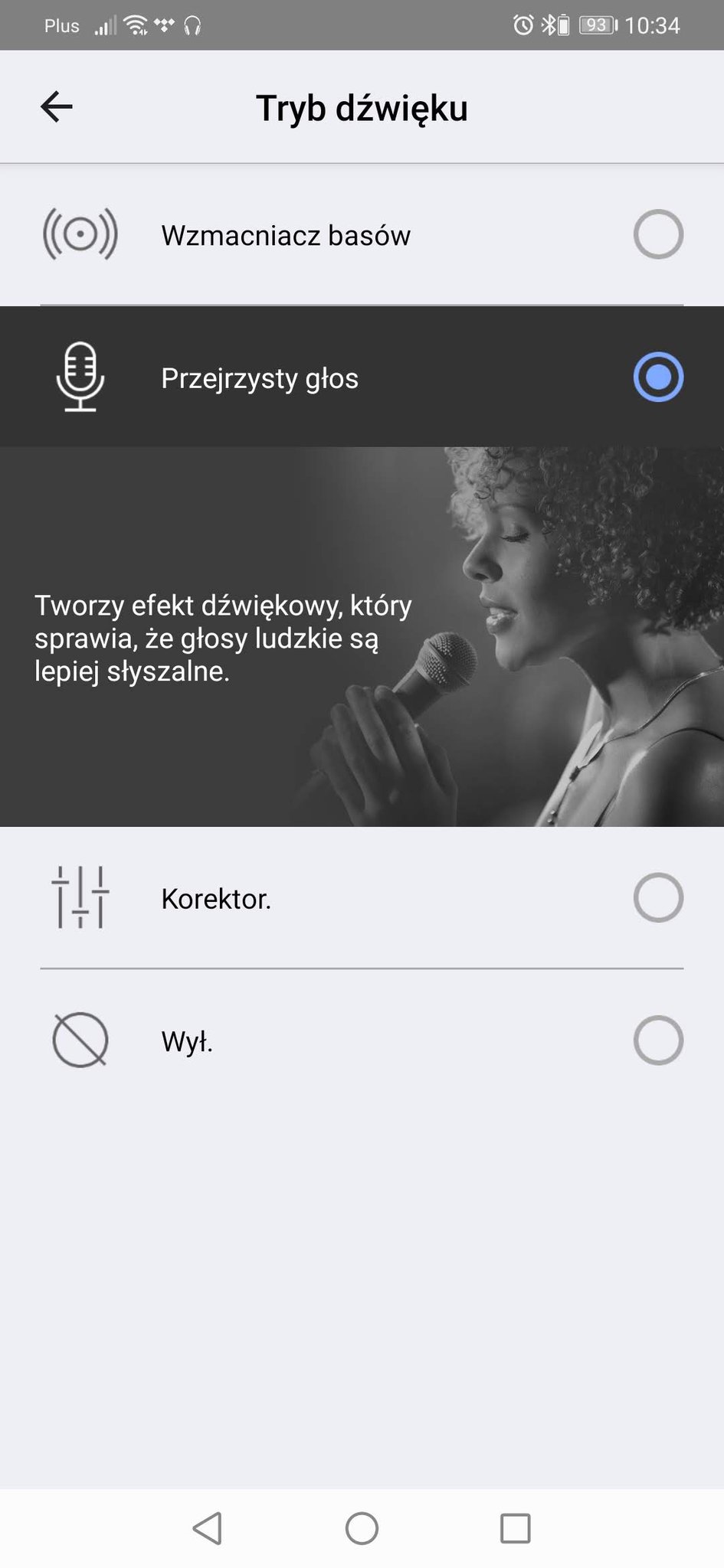Select Wzmacniacz basów sound mode
724x1568 pixels.
click(x=657, y=234)
